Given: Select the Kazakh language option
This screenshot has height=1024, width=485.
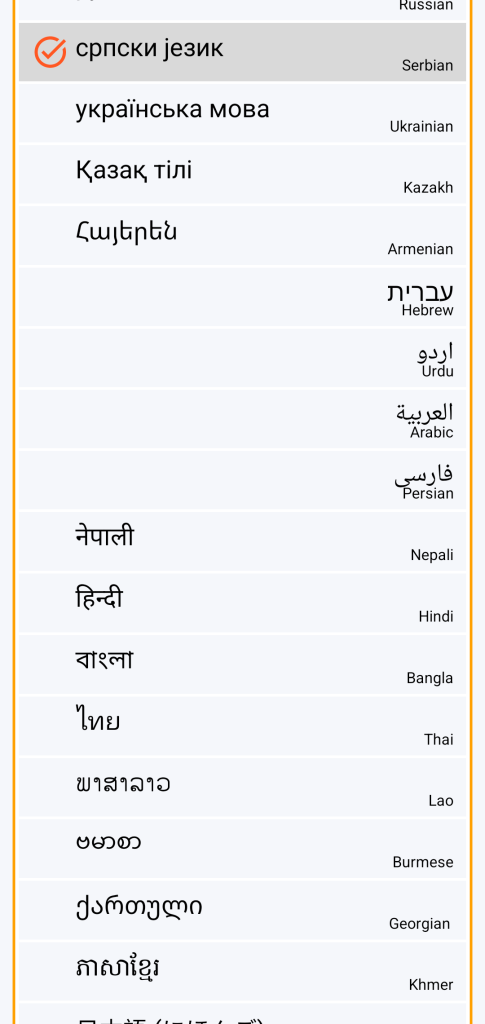Looking at the screenshot, I should [242, 174].
